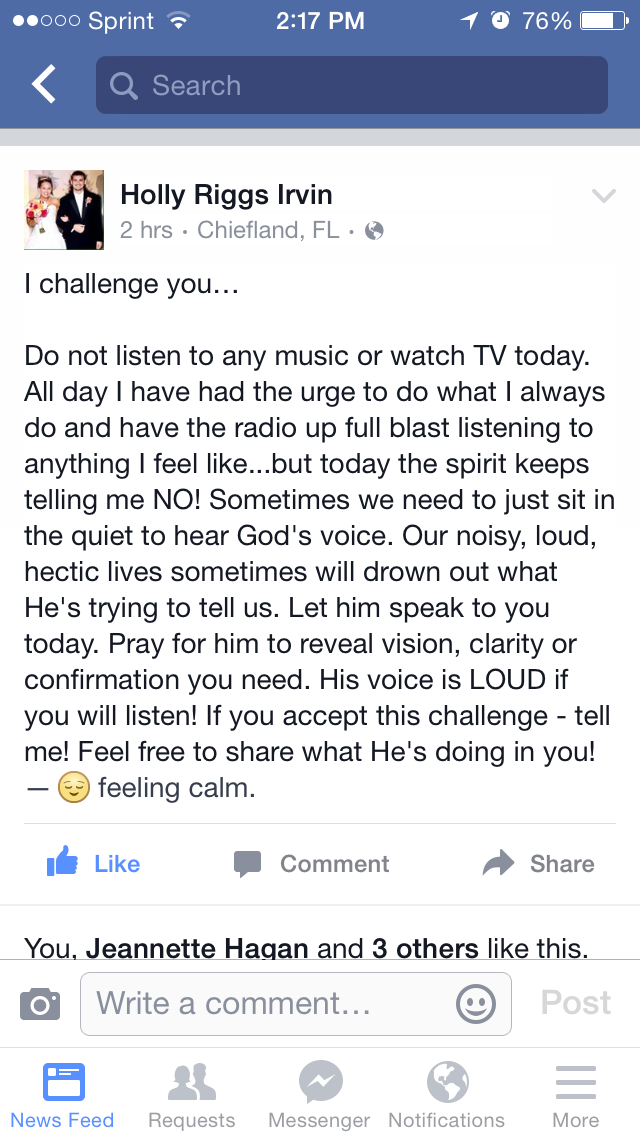
Task: Share Holly's post
Action: tap(538, 864)
